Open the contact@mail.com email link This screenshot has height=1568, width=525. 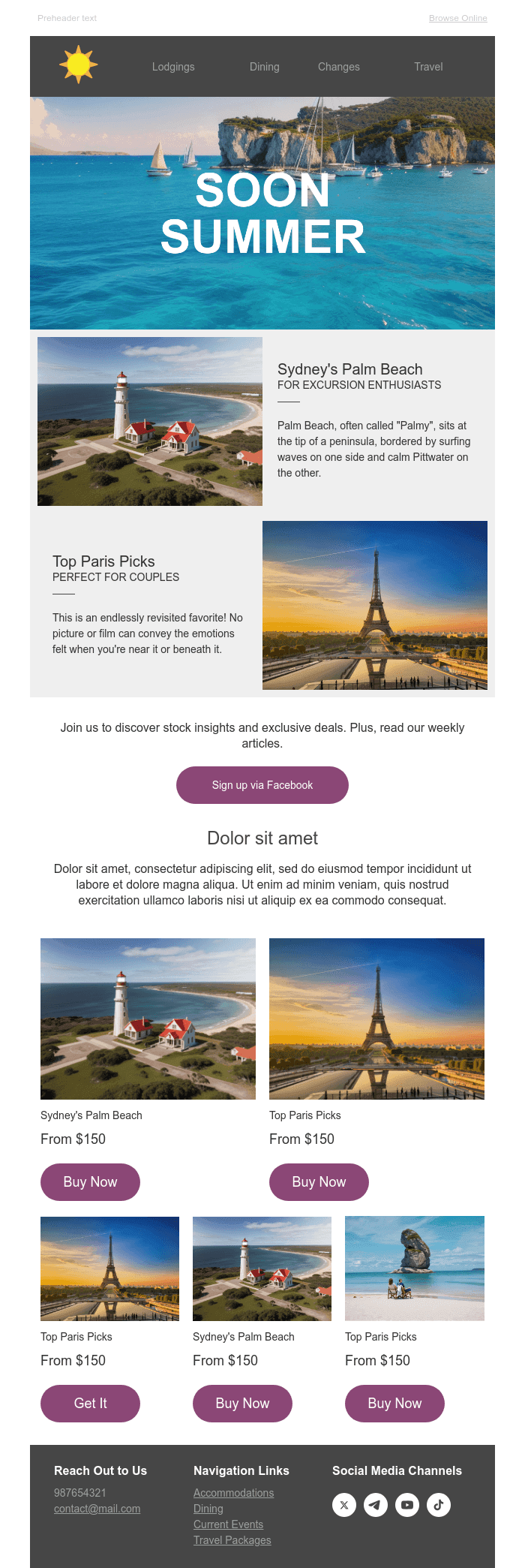[97, 1509]
